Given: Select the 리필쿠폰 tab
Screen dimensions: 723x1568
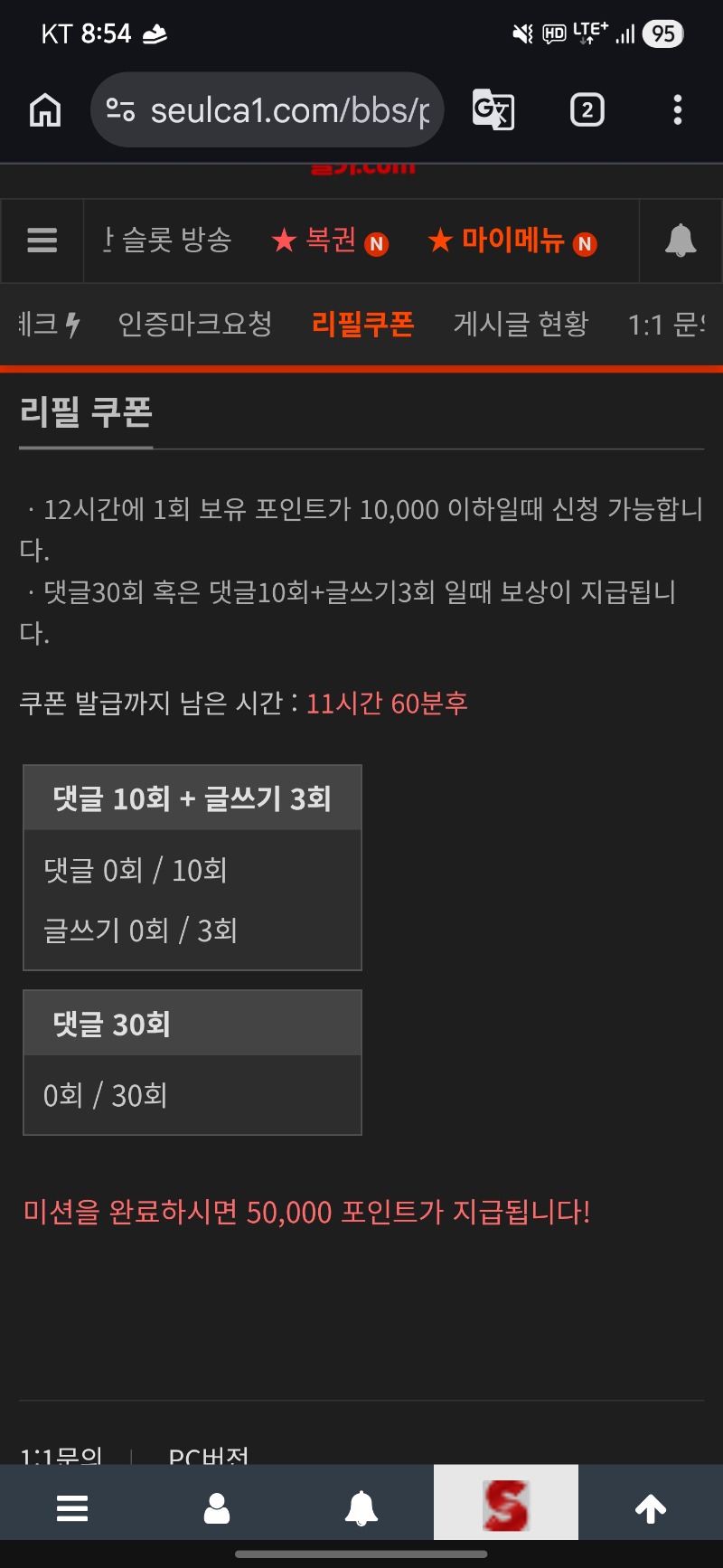Looking at the screenshot, I should 362,324.
